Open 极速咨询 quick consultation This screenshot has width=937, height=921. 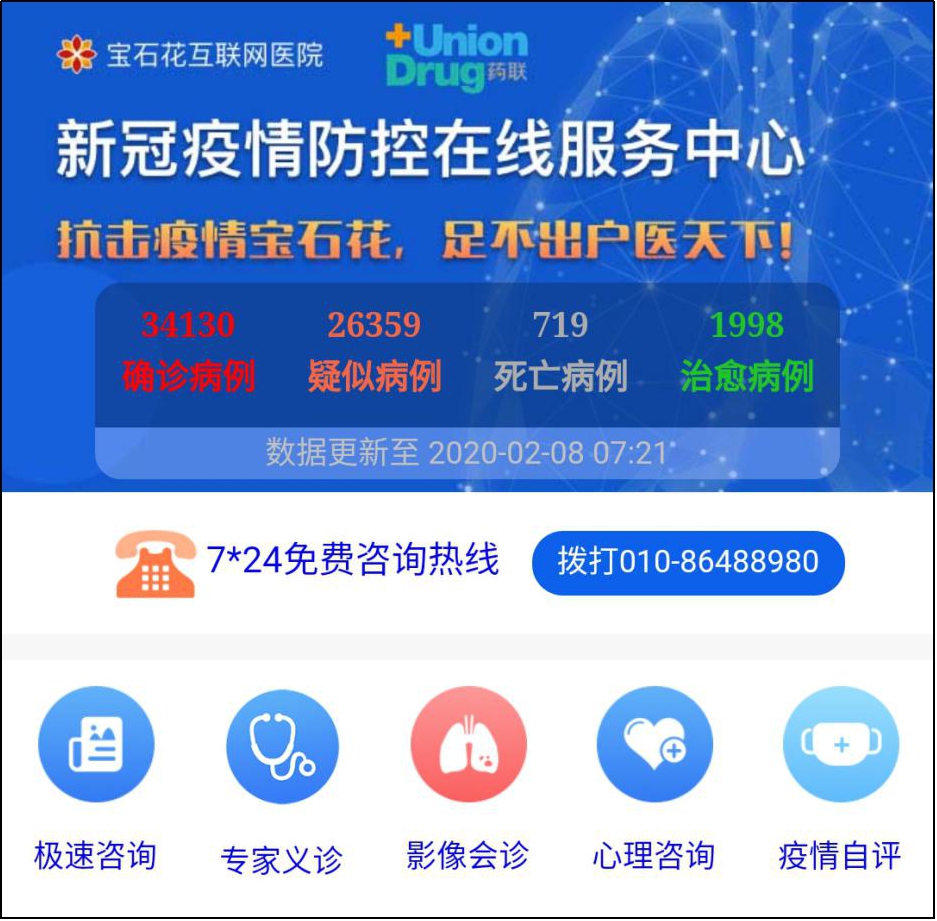click(x=96, y=745)
